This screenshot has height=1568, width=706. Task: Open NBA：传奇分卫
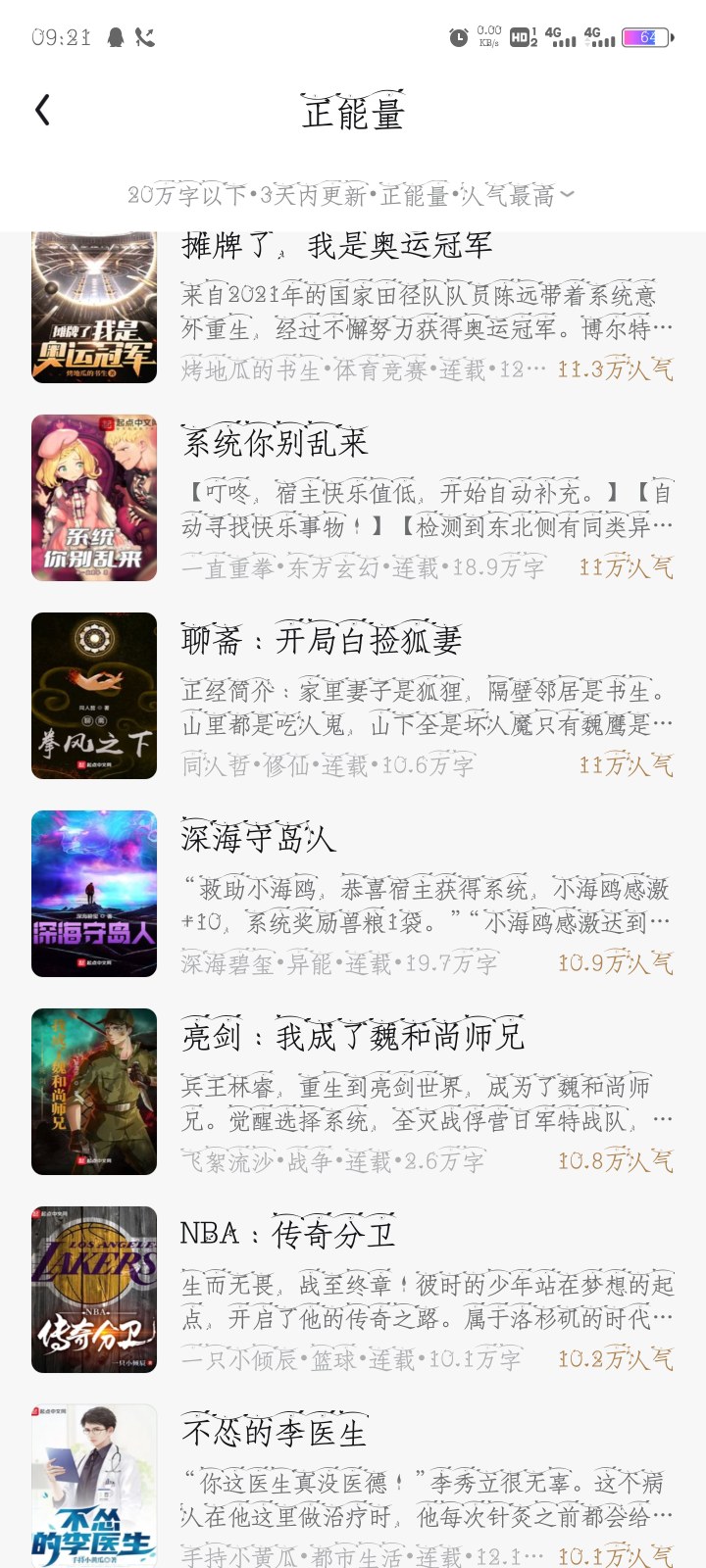click(x=353, y=1290)
